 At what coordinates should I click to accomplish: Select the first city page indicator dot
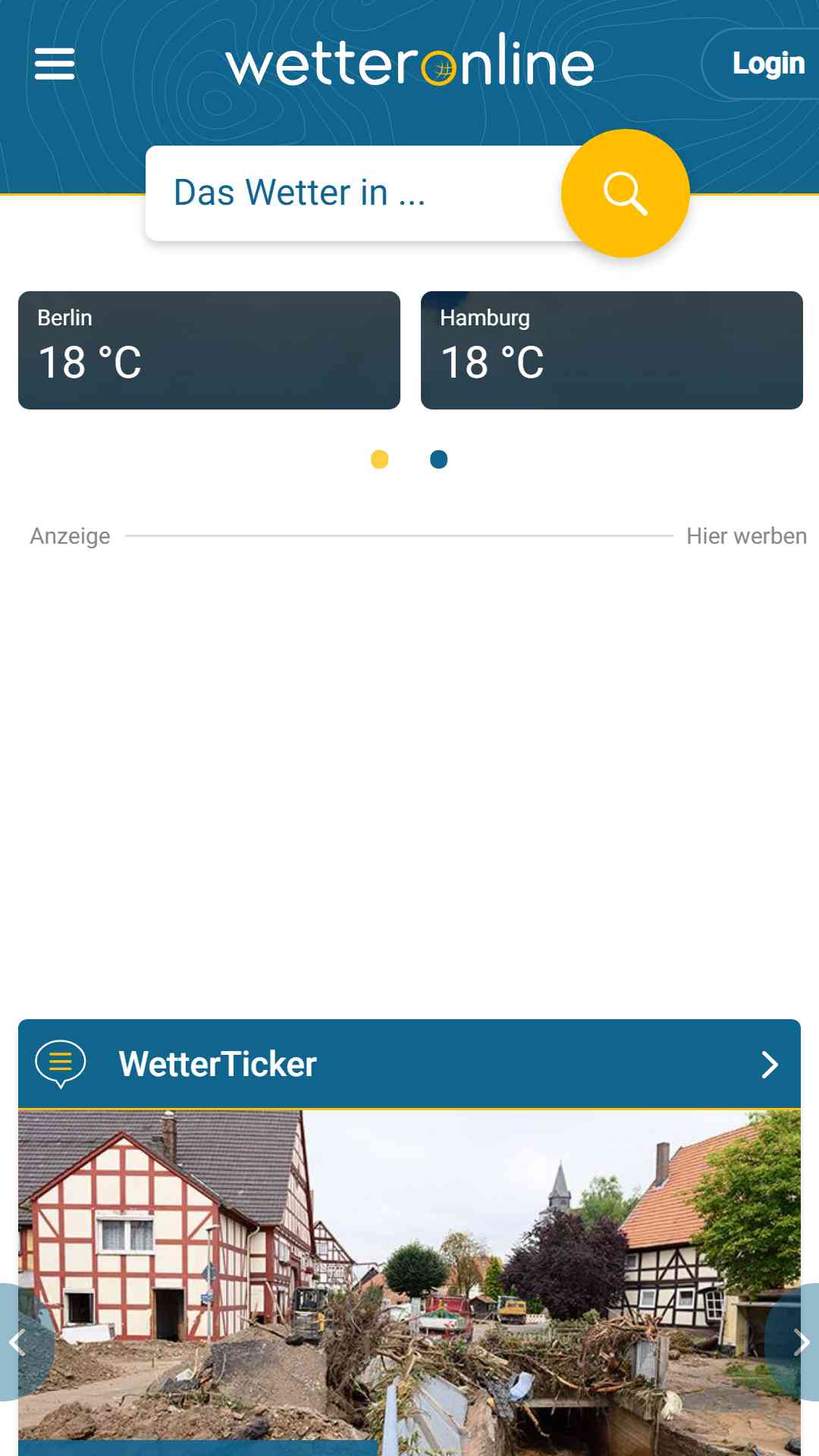pos(380,460)
